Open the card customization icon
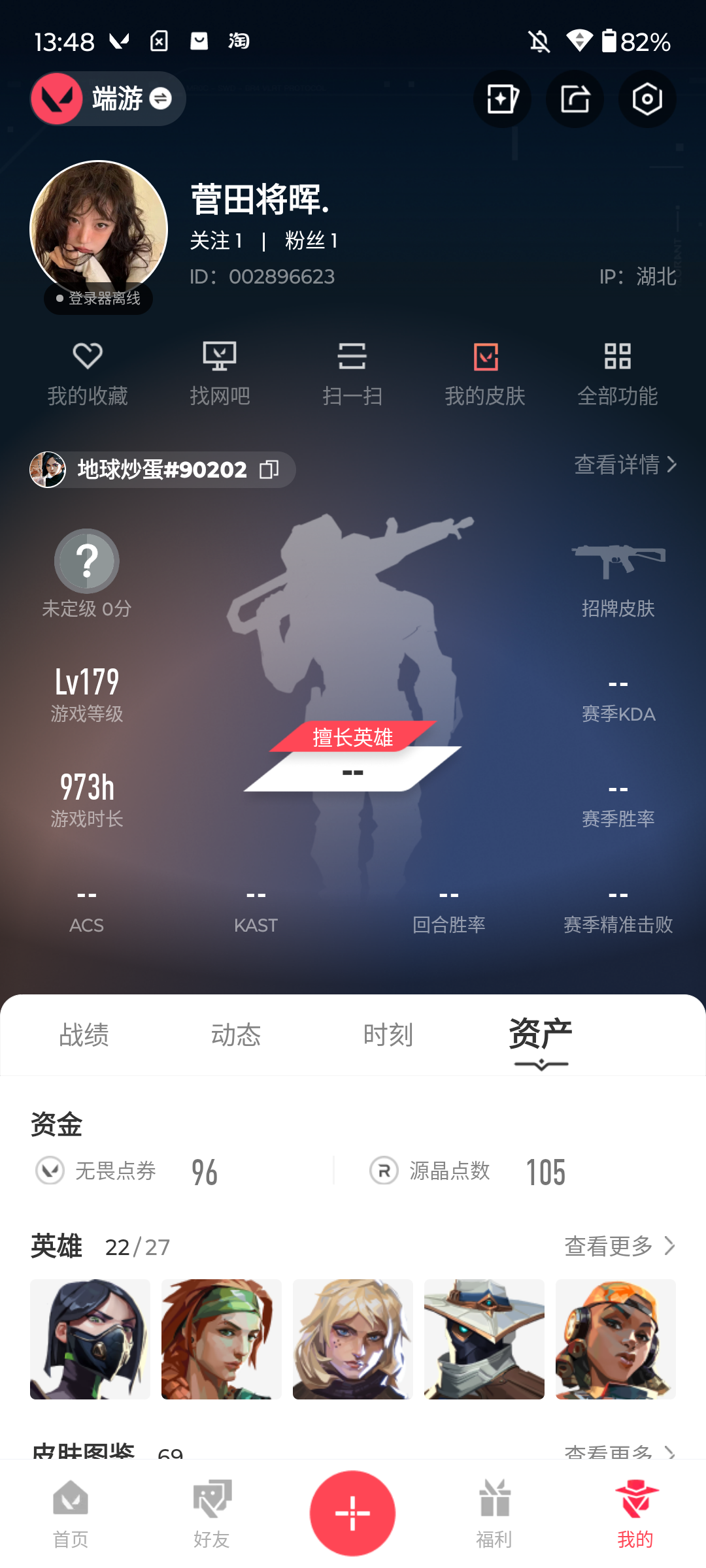Screen dimensions: 706x1568 point(502,99)
